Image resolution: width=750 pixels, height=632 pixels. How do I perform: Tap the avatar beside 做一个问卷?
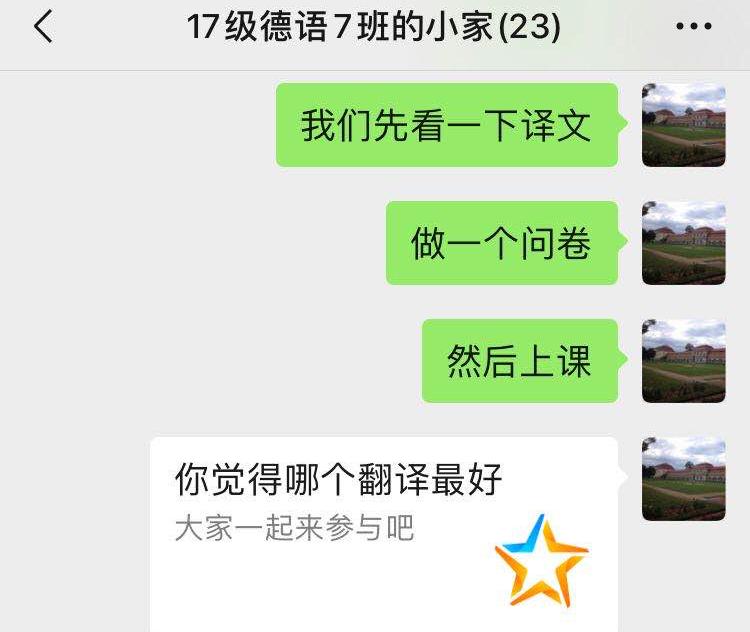click(x=683, y=243)
